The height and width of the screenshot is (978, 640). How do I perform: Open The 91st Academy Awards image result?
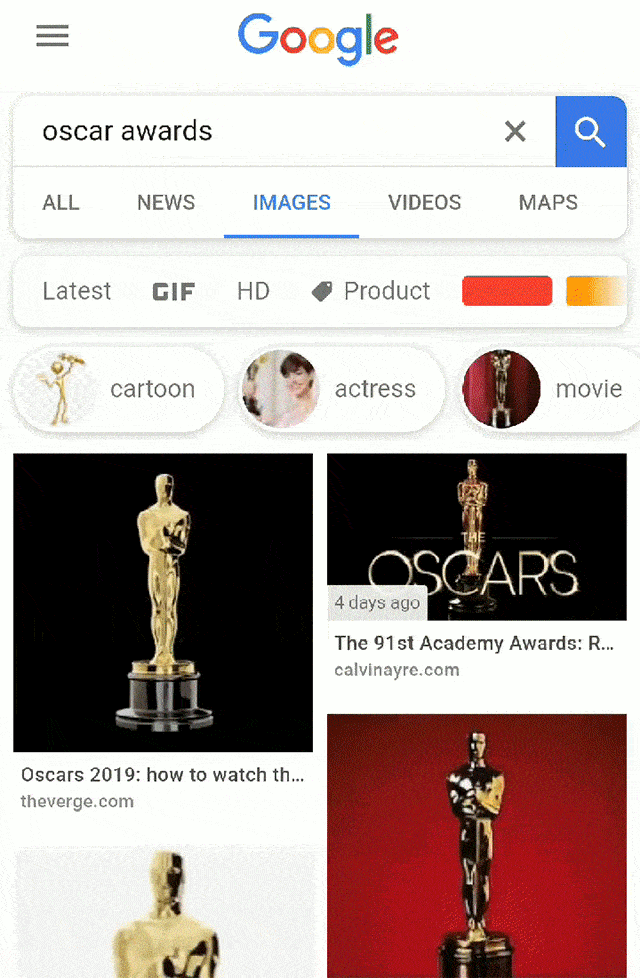coord(476,536)
